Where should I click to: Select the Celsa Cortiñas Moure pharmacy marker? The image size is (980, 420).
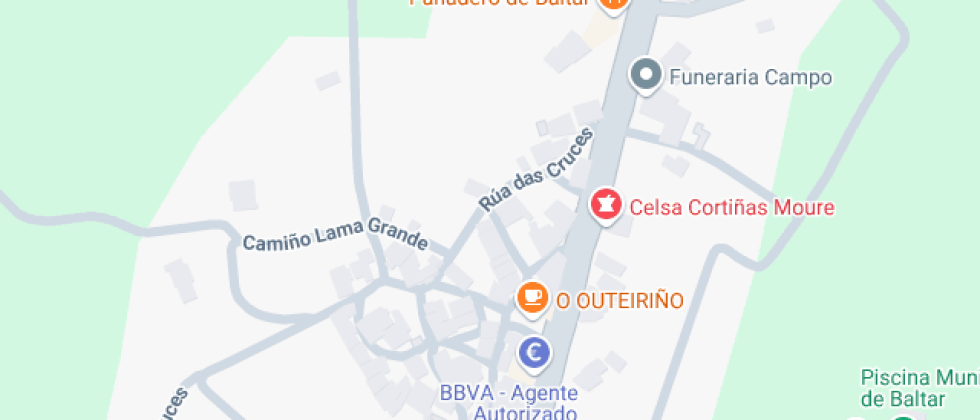604,205
